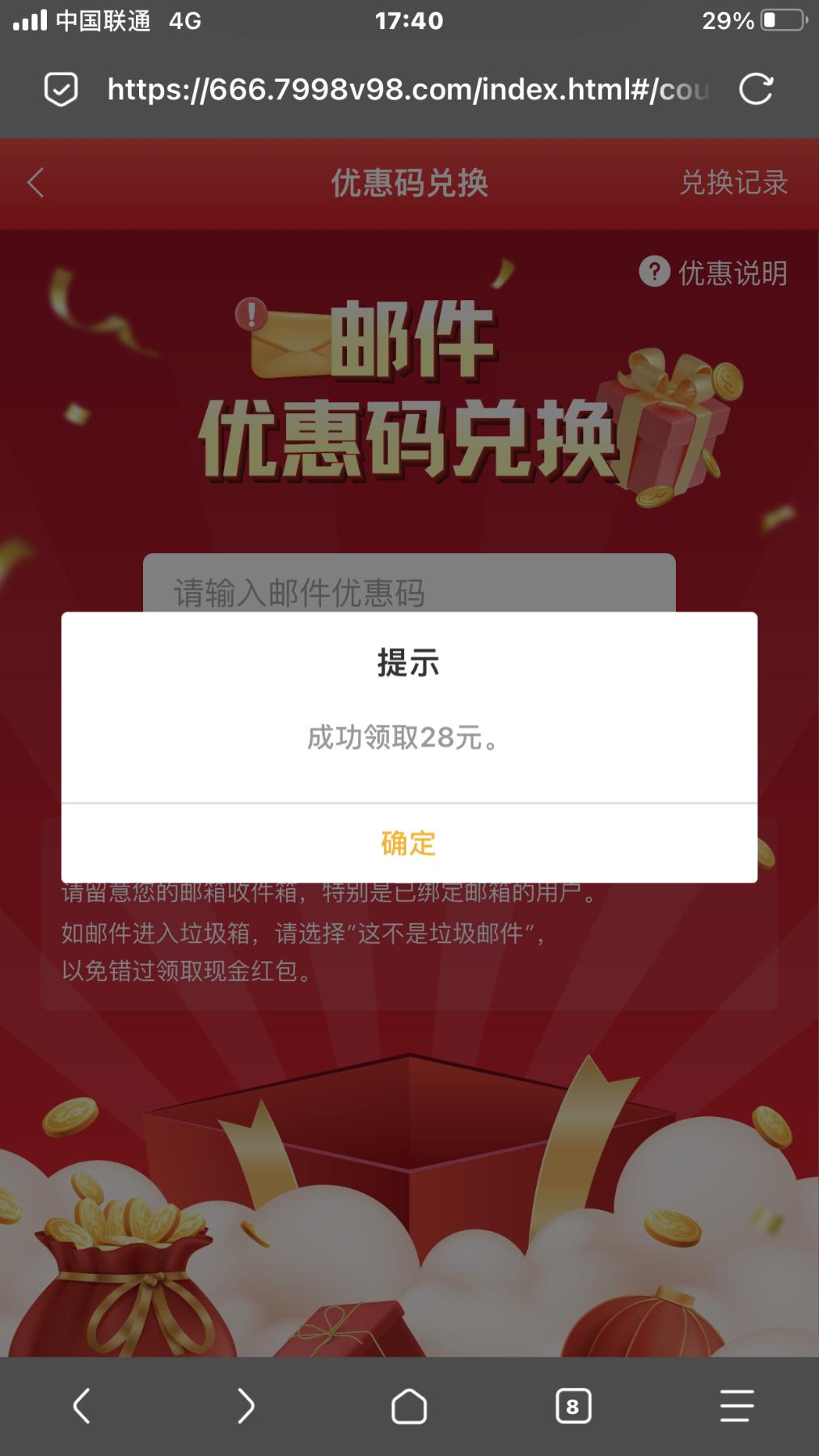Go forward in browser toolbar
The height and width of the screenshot is (1456, 819).
246,1406
